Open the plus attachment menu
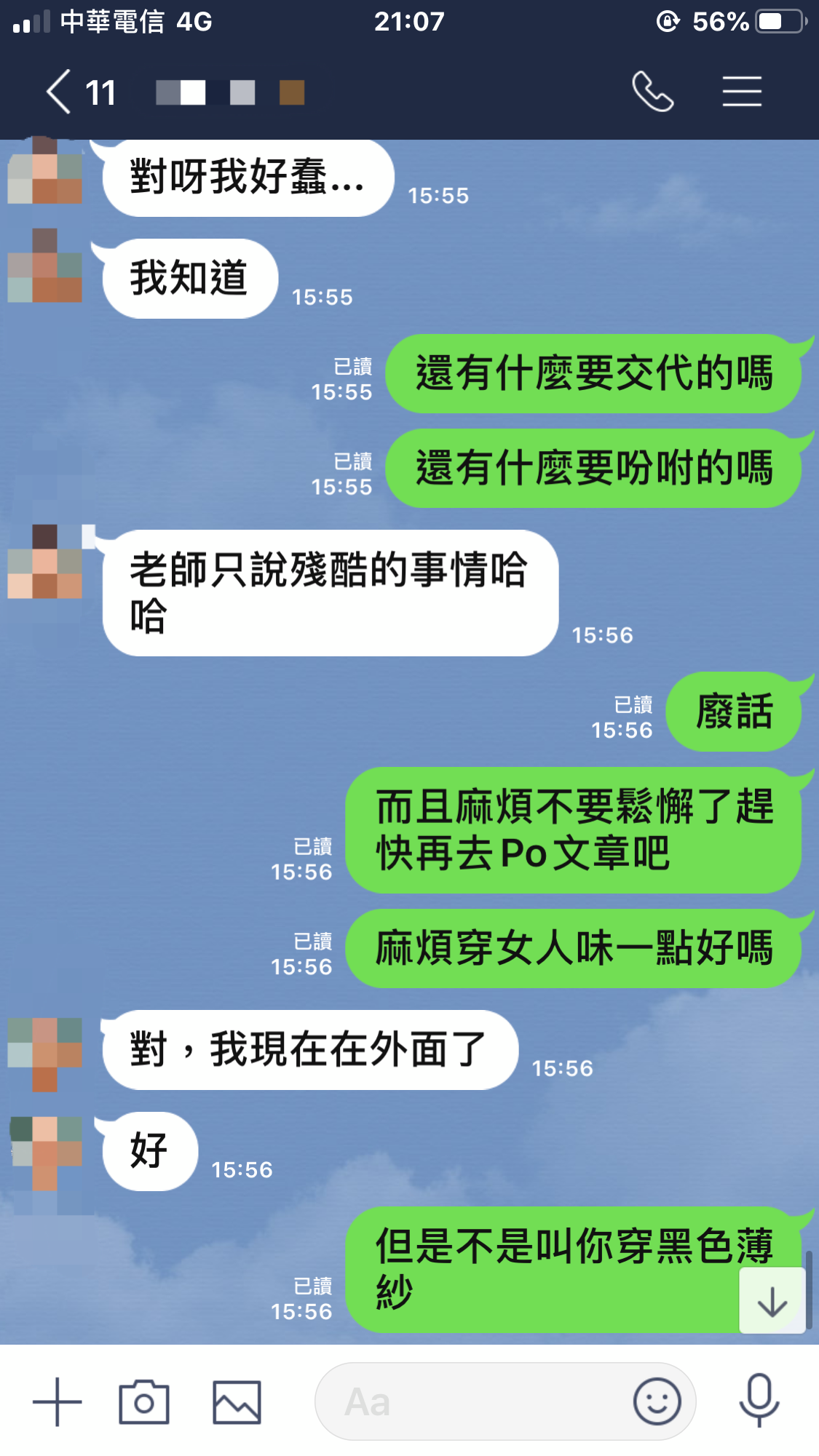 click(57, 1401)
